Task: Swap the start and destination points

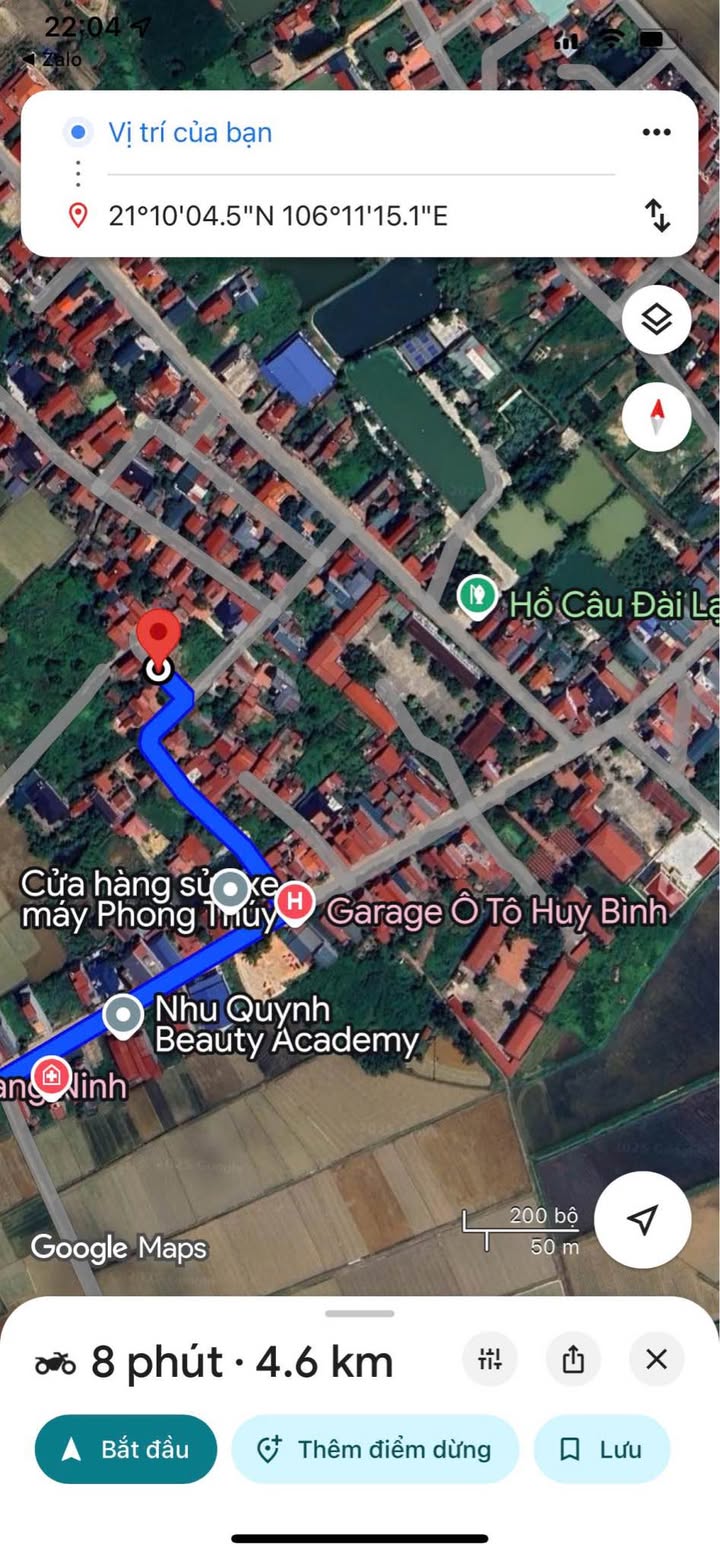Action: (657, 215)
